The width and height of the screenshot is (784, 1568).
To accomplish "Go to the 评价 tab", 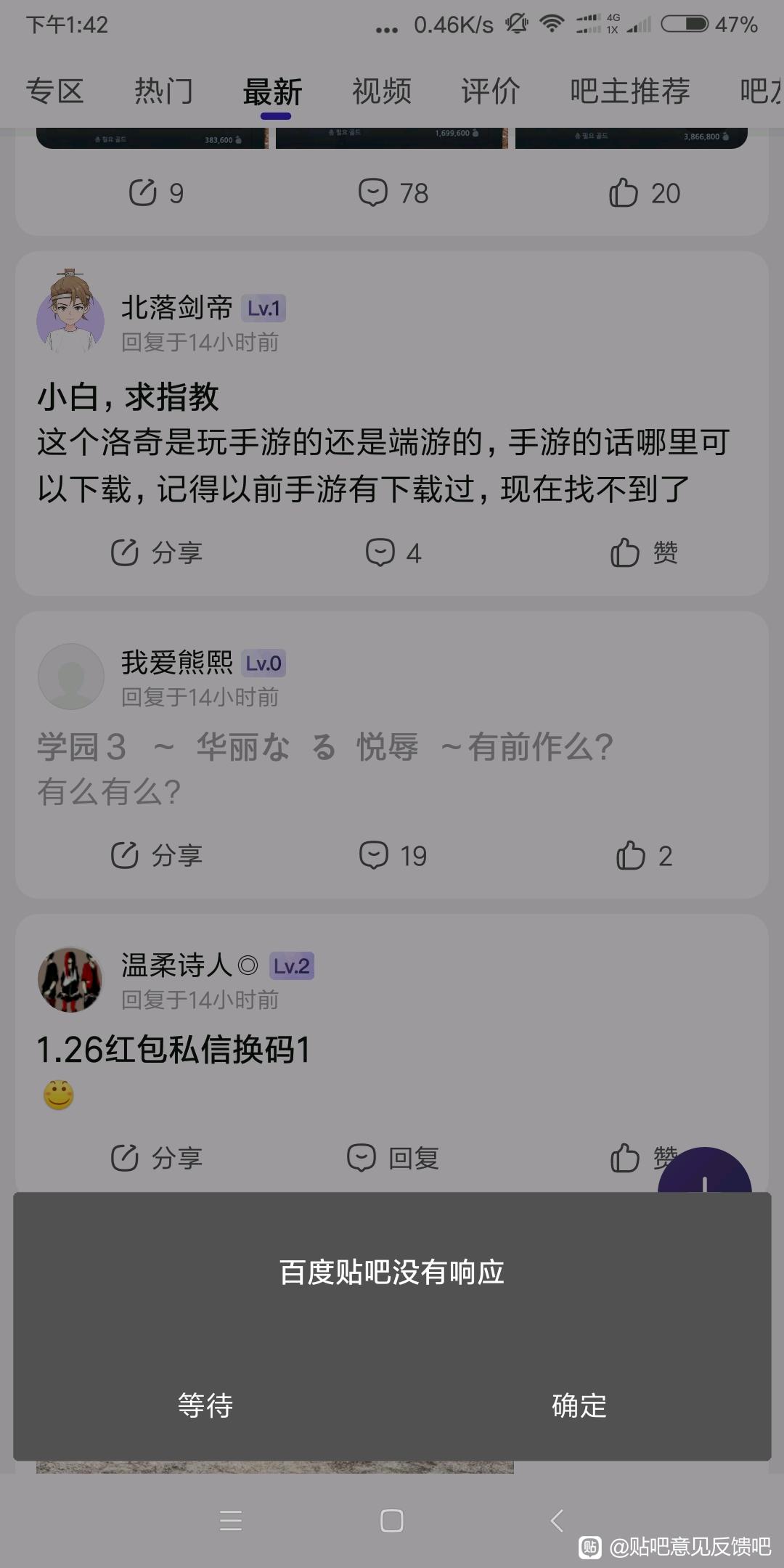I will [491, 91].
